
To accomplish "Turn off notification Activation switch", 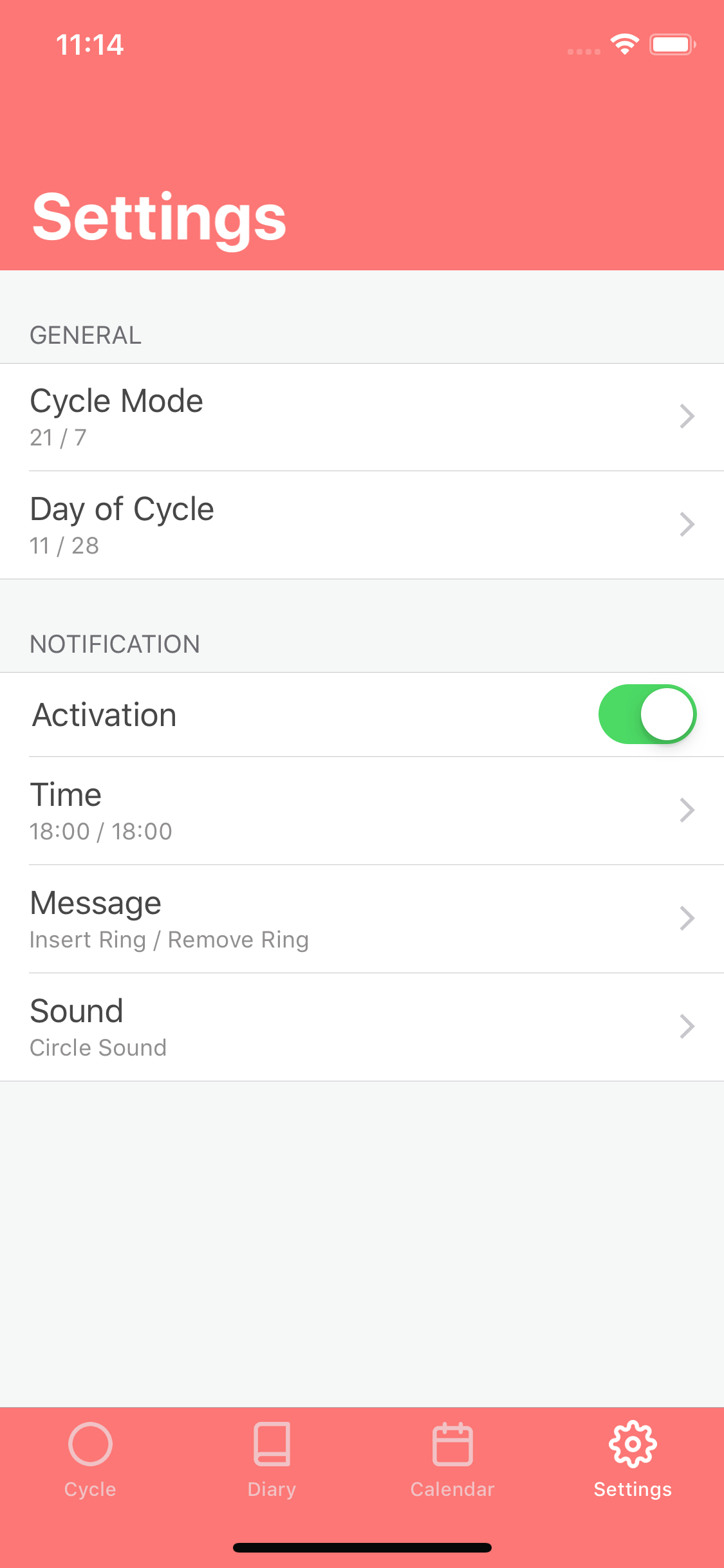I will 647,714.
